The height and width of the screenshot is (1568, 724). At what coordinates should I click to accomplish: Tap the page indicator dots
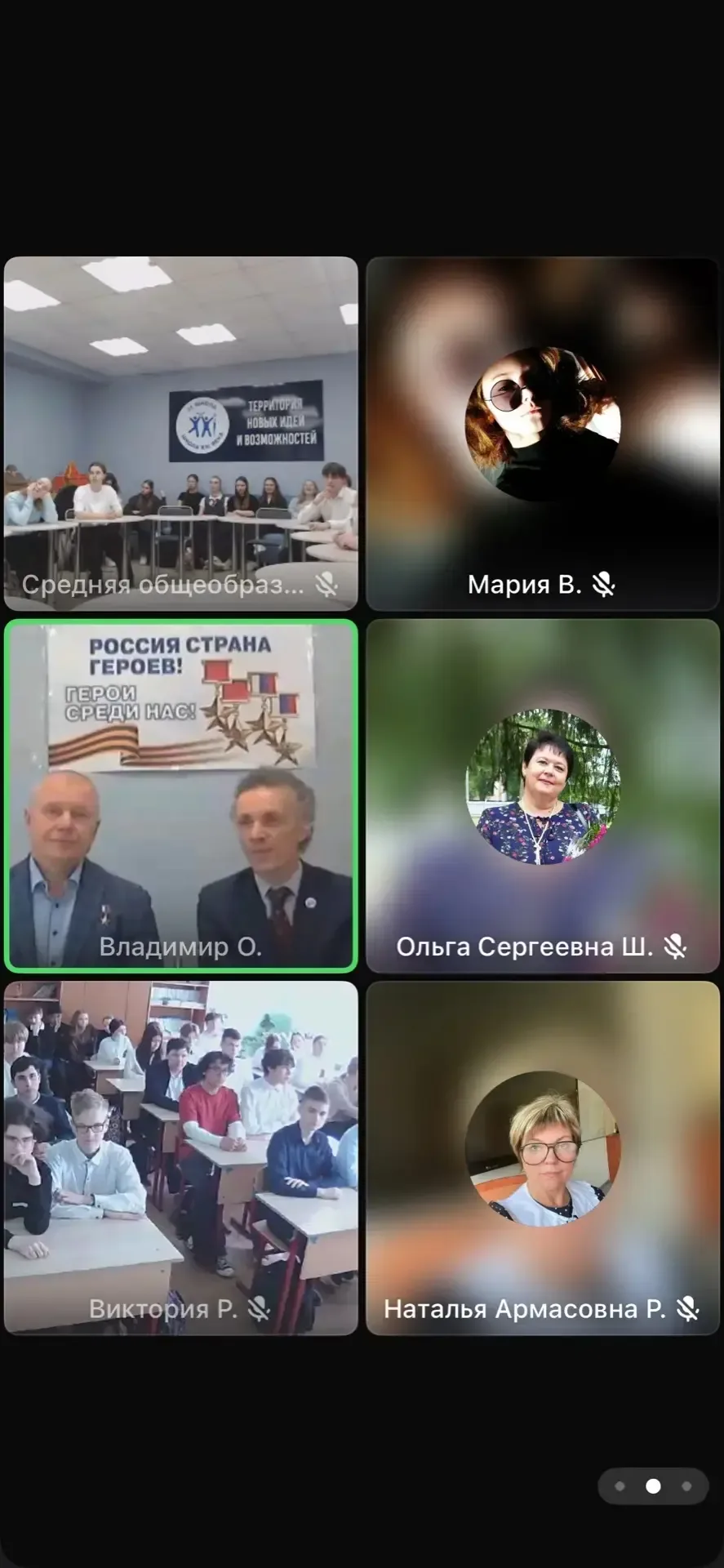click(653, 1486)
